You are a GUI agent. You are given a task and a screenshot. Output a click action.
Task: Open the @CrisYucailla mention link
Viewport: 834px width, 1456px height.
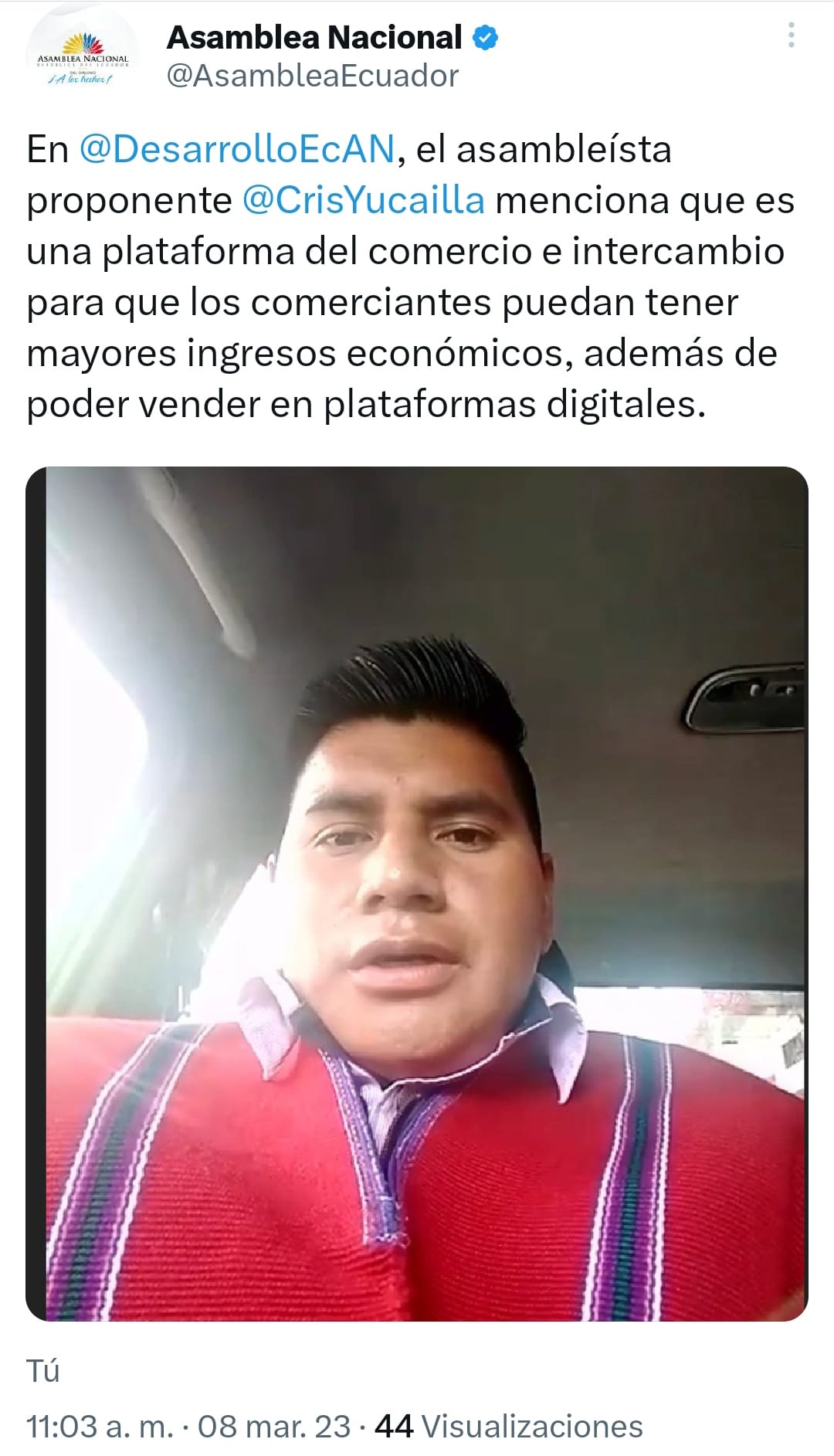pyautogui.click(x=364, y=200)
